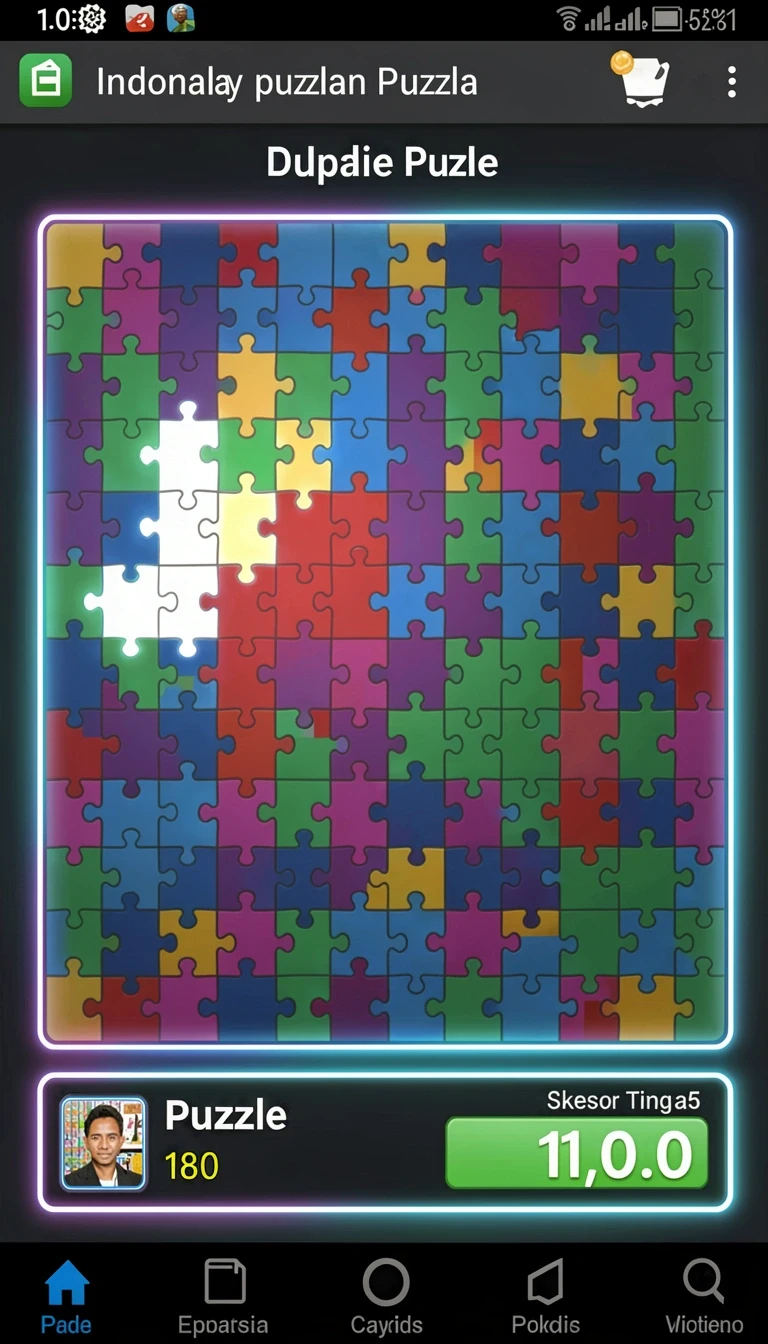Screen dimensions: 768x1344
Task: Open the Viotieno search tab
Action: pyautogui.click(x=704, y=1296)
